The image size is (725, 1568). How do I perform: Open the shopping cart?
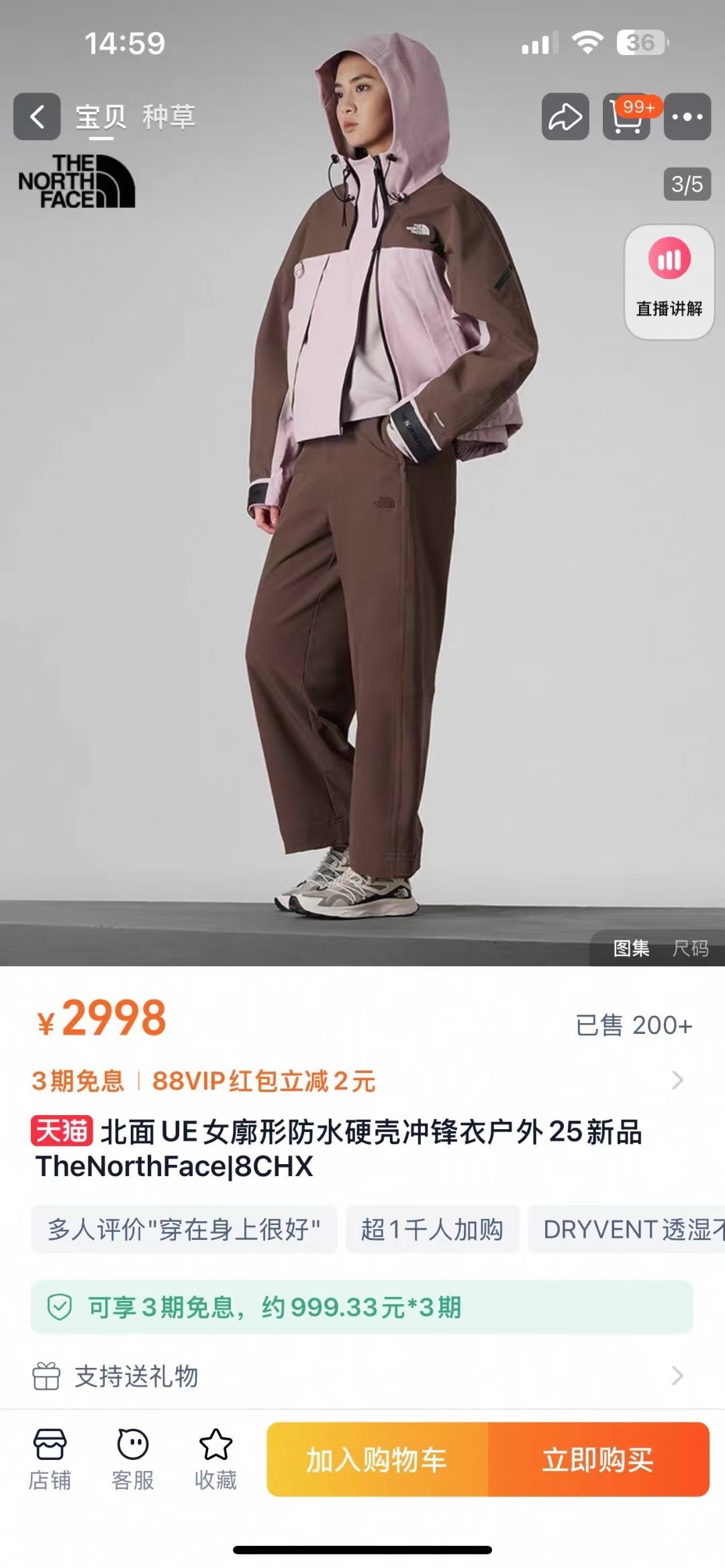627,117
